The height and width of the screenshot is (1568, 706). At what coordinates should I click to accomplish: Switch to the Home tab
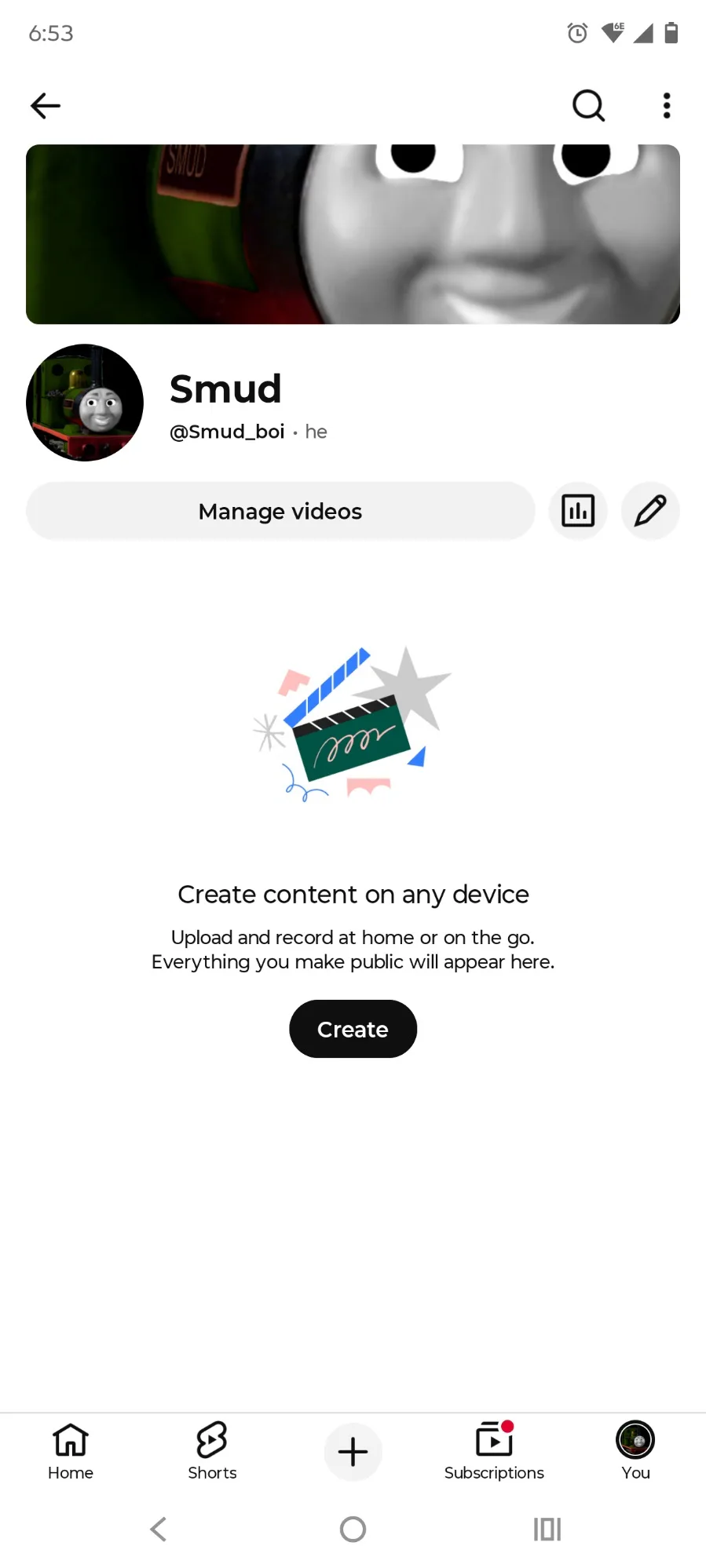tap(71, 1451)
